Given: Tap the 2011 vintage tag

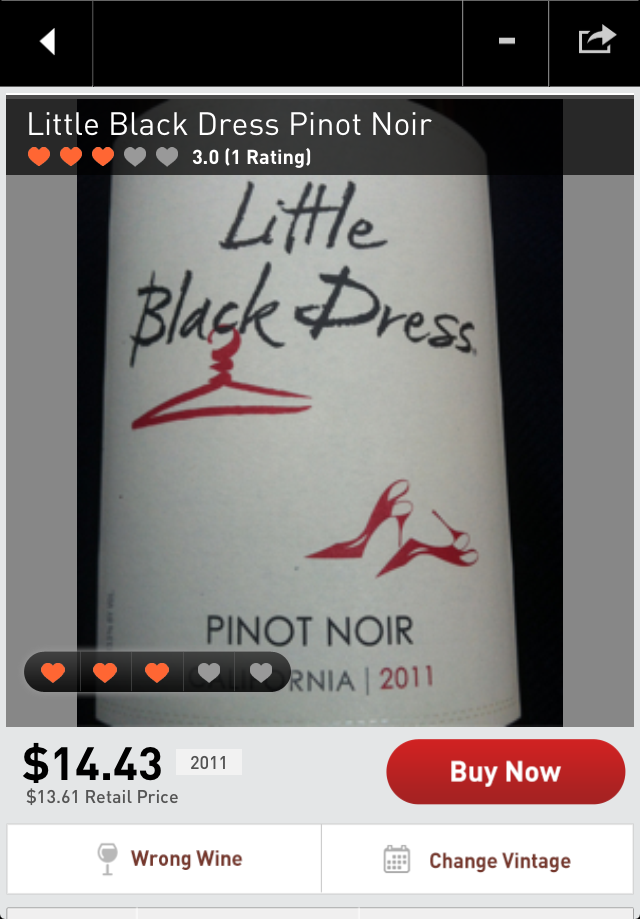Looking at the screenshot, I should click(x=209, y=763).
